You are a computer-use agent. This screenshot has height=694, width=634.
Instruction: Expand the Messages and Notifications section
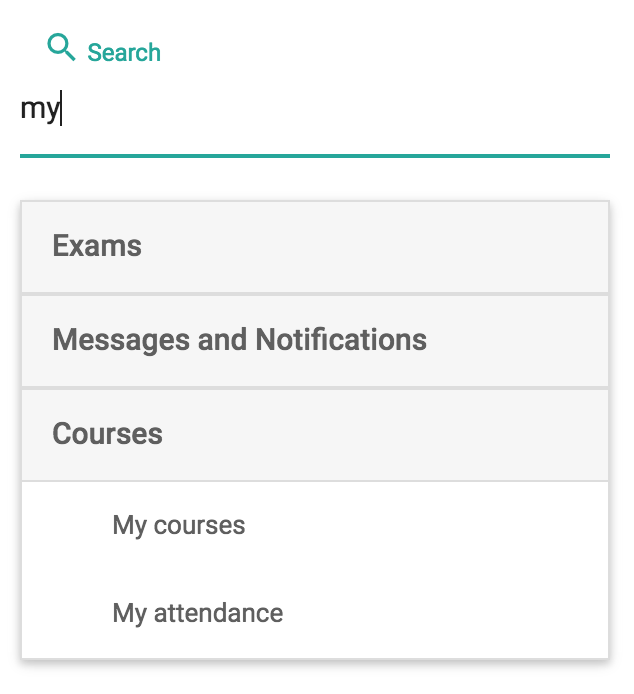[x=315, y=340]
